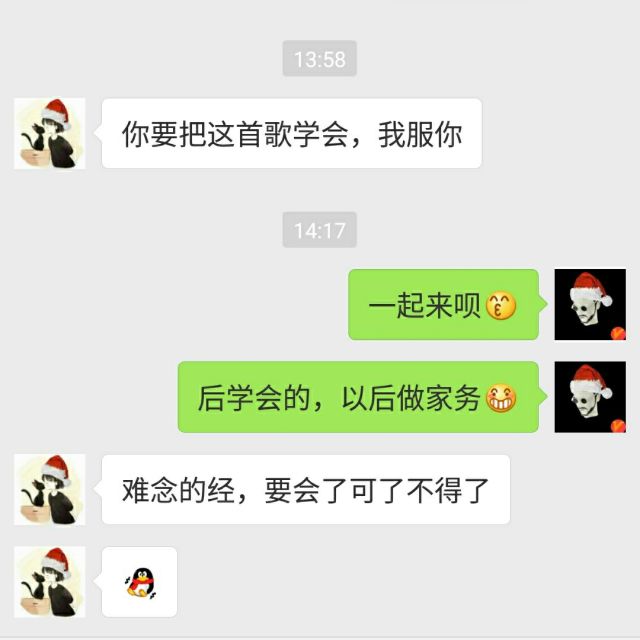Tap the avatar beside the penguin sticker

tap(49, 582)
